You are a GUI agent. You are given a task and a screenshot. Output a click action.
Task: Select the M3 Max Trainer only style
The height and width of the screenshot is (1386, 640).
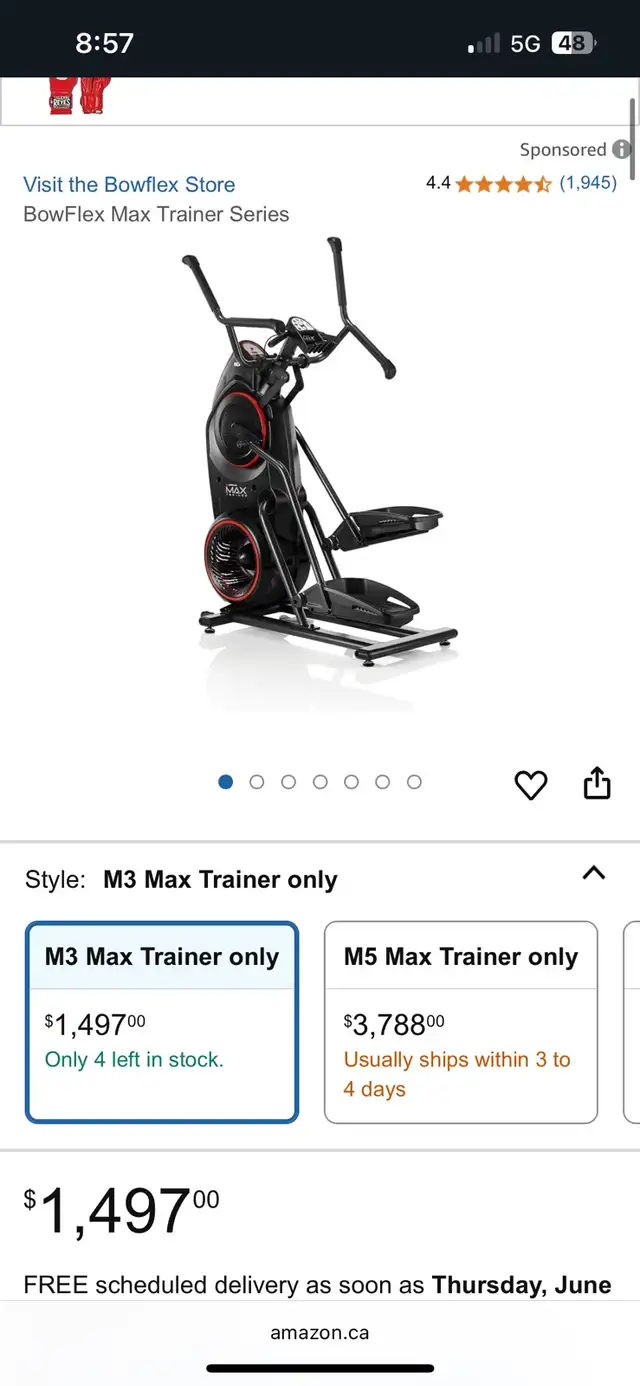(162, 1022)
